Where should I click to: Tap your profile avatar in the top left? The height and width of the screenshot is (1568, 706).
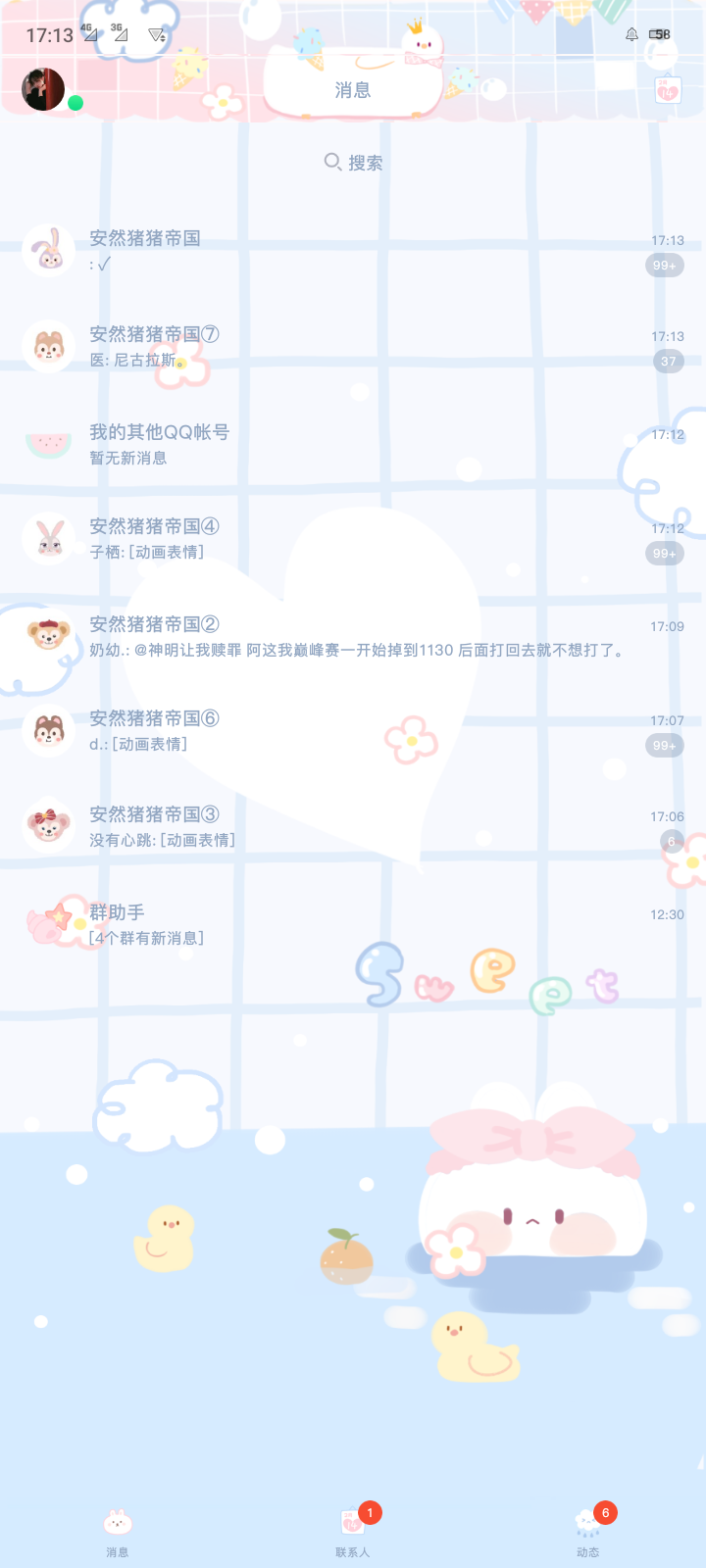[x=43, y=88]
